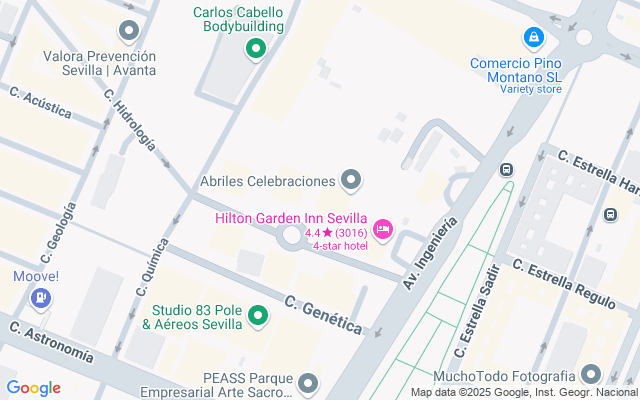Screen dimensions: 640x400
Task: Open the MuchoTodo Fotografía marker
Action: coord(591,376)
